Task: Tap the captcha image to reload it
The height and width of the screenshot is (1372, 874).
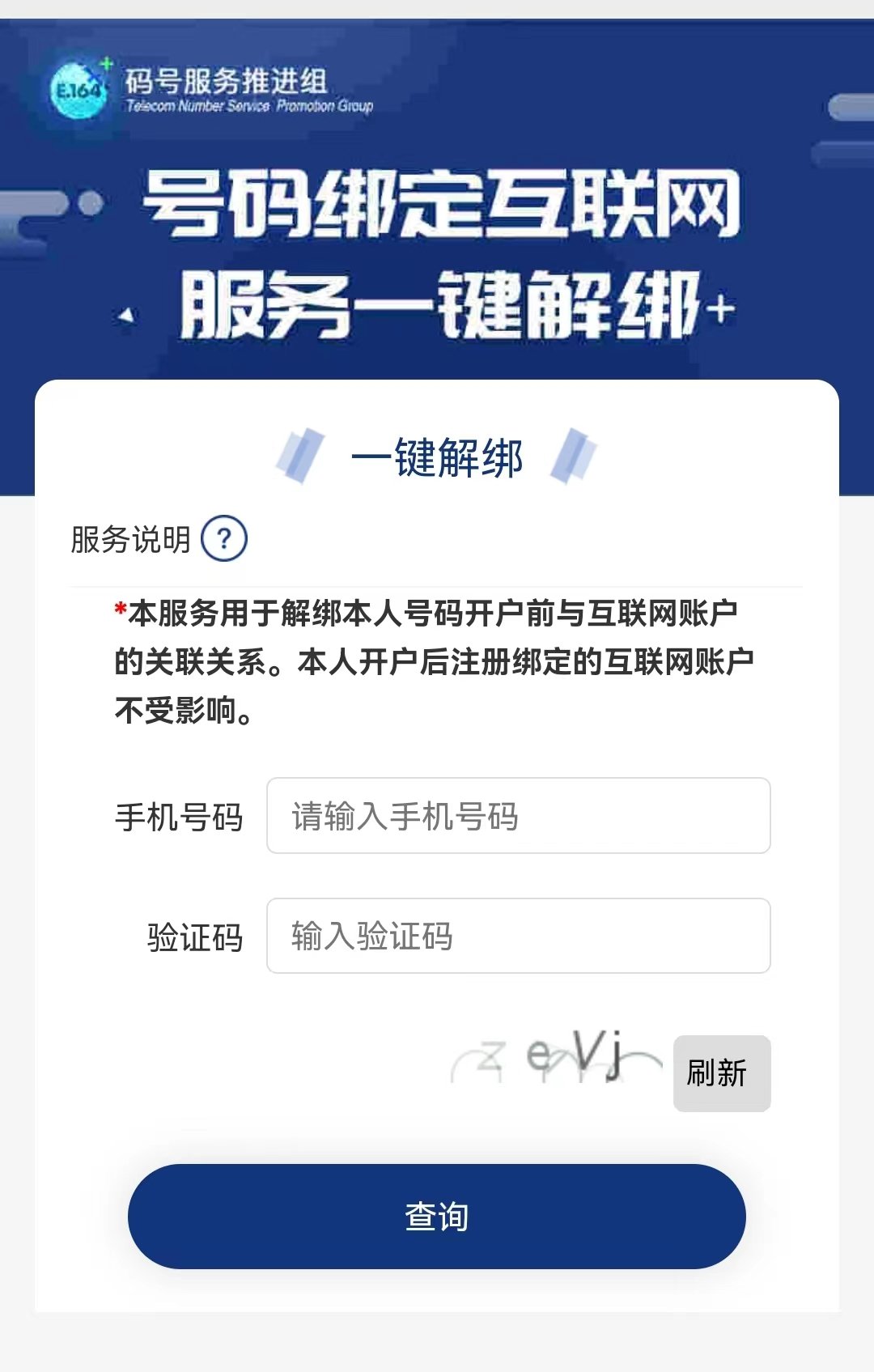Action: coord(557,1059)
